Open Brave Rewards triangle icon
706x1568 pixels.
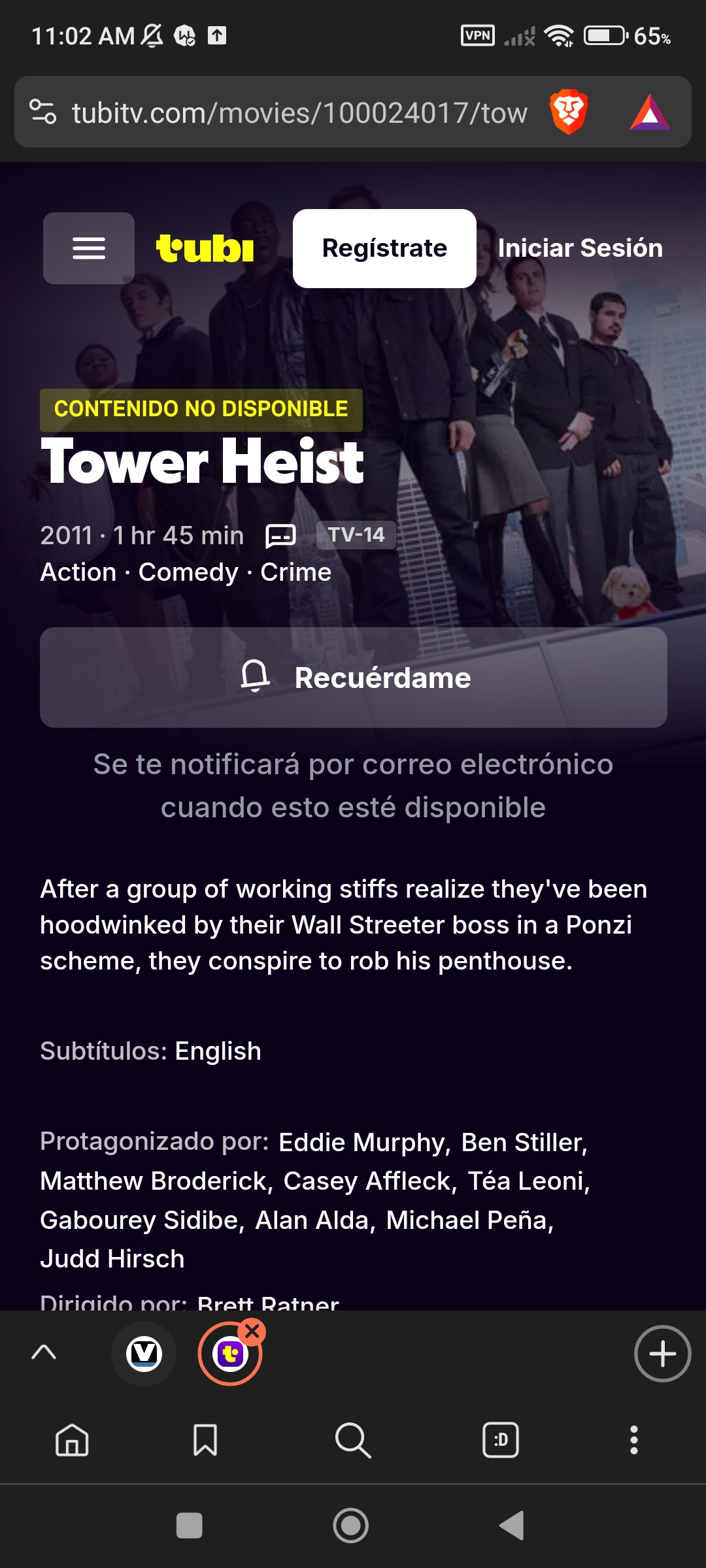[x=650, y=112]
